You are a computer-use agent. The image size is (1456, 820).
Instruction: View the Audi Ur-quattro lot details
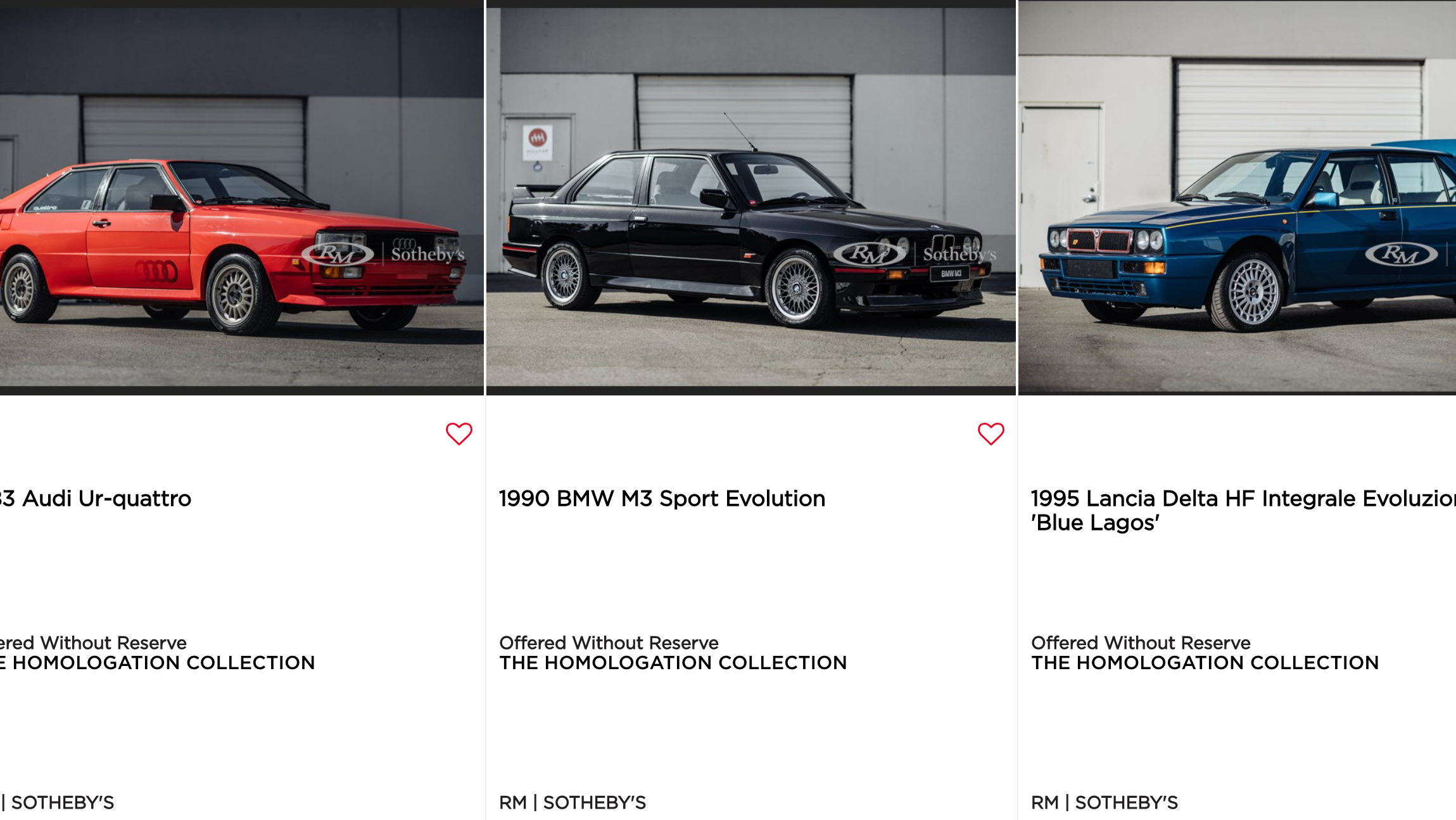click(x=101, y=499)
